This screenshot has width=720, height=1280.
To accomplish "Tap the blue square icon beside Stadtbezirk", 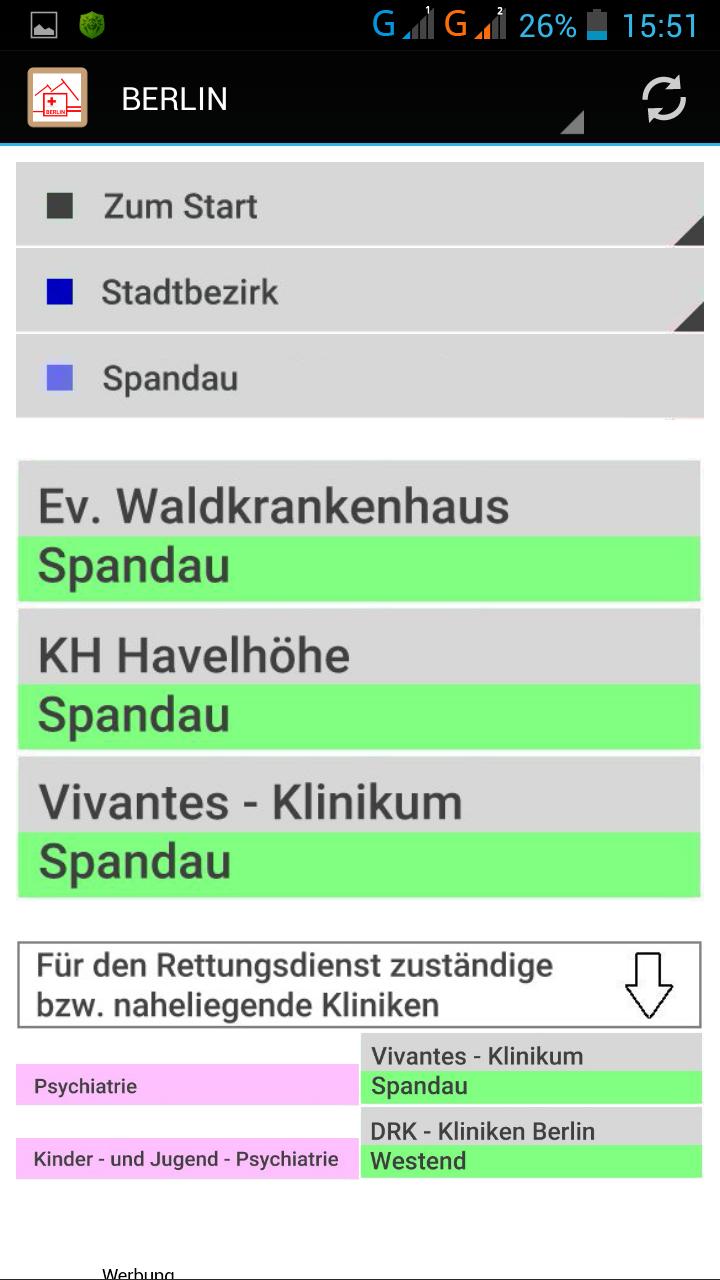I will pos(62,291).
